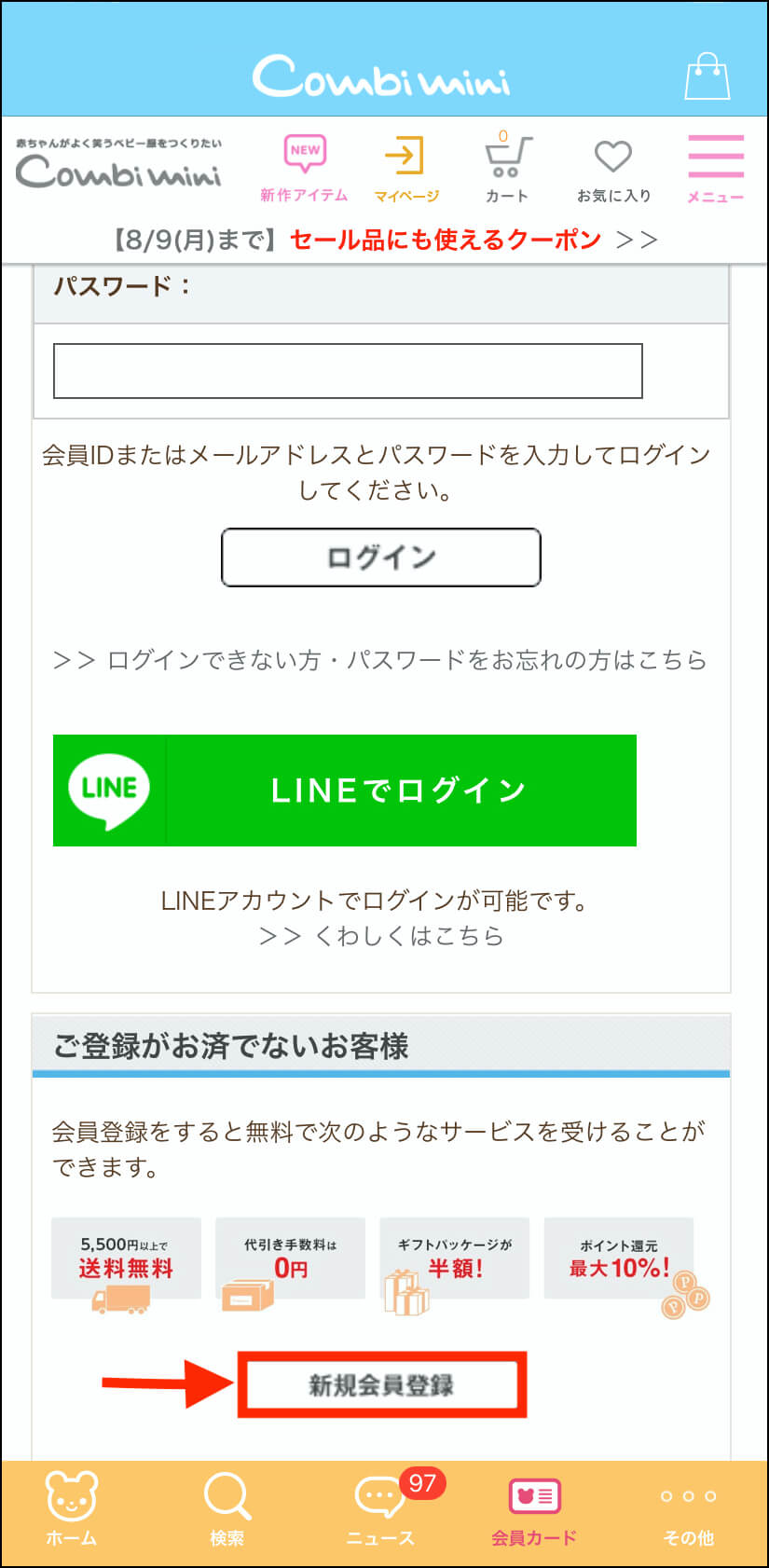Open the 会員カード tab
The height and width of the screenshot is (1568, 769).
534,1510
